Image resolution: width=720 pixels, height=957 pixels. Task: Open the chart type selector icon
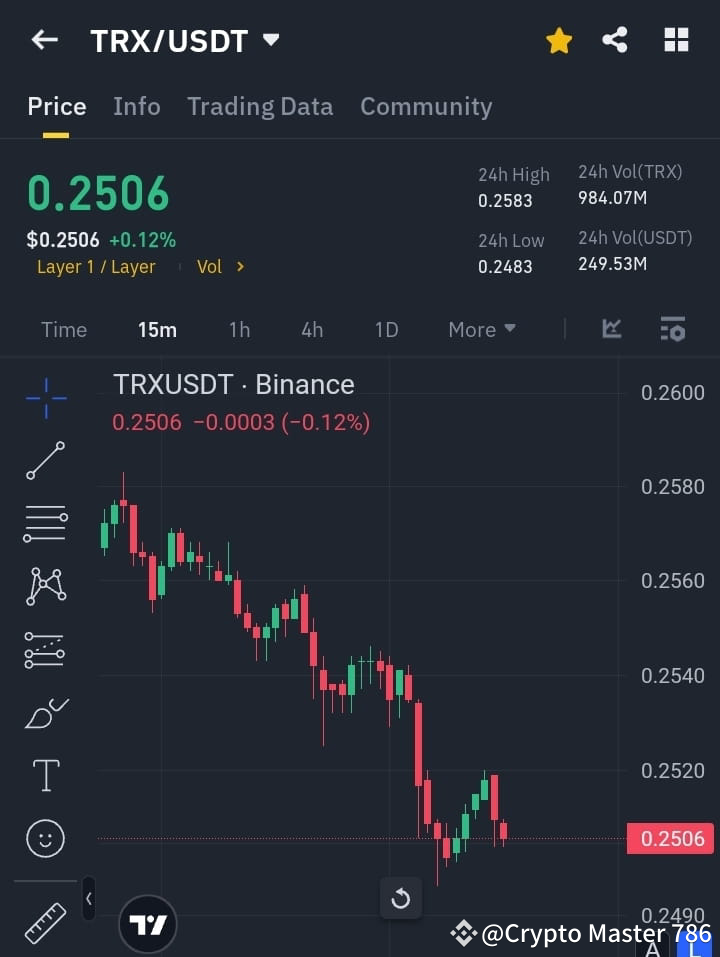611,329
